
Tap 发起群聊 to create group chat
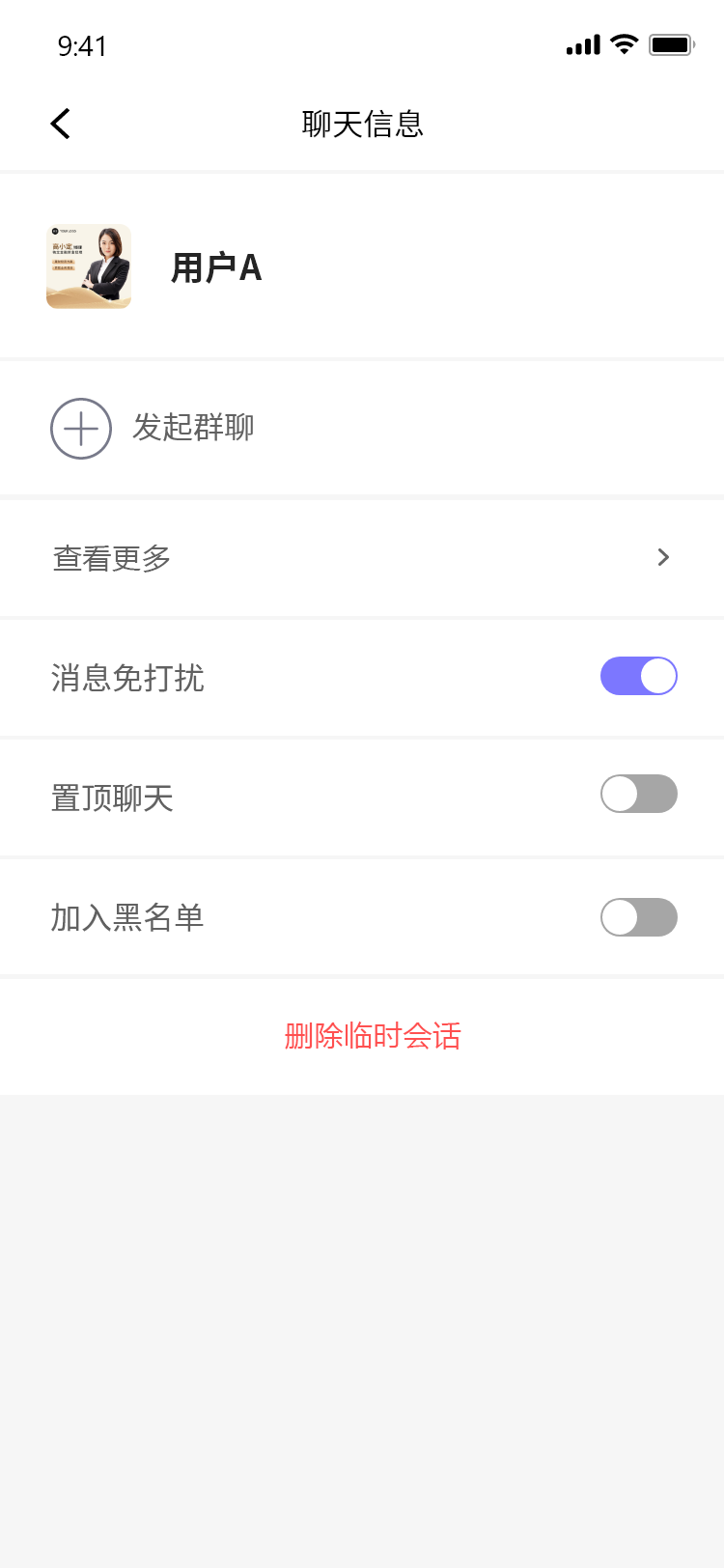point(193,428)
